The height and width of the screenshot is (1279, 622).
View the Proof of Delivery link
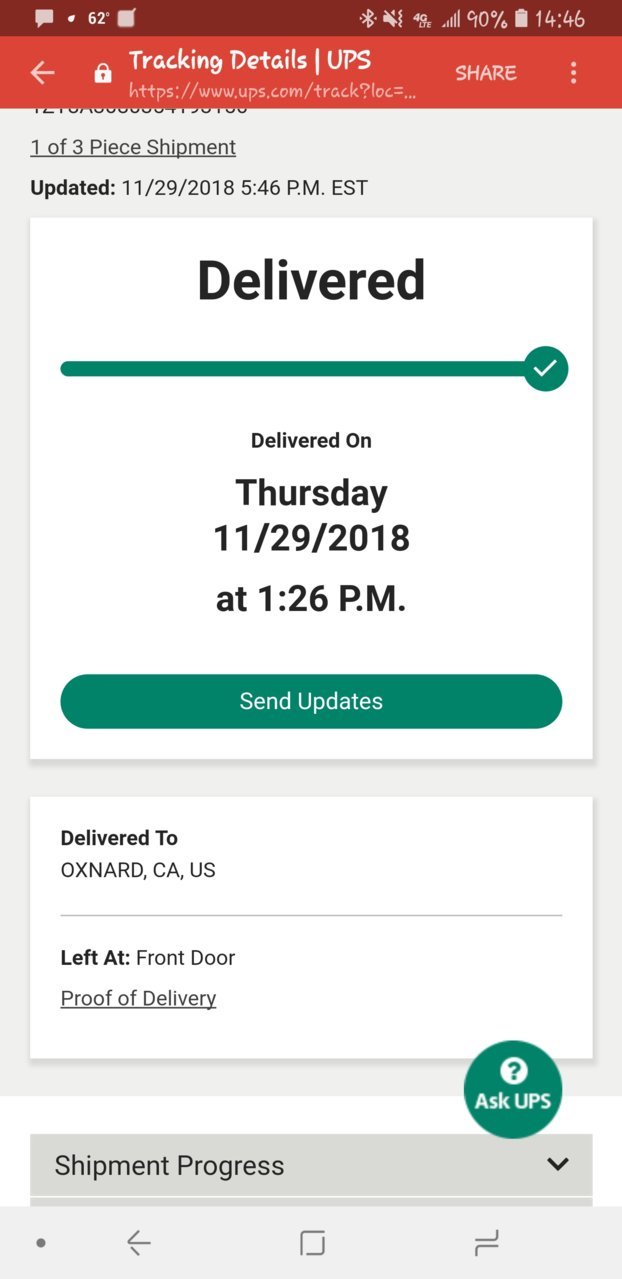tap(138, 998)
